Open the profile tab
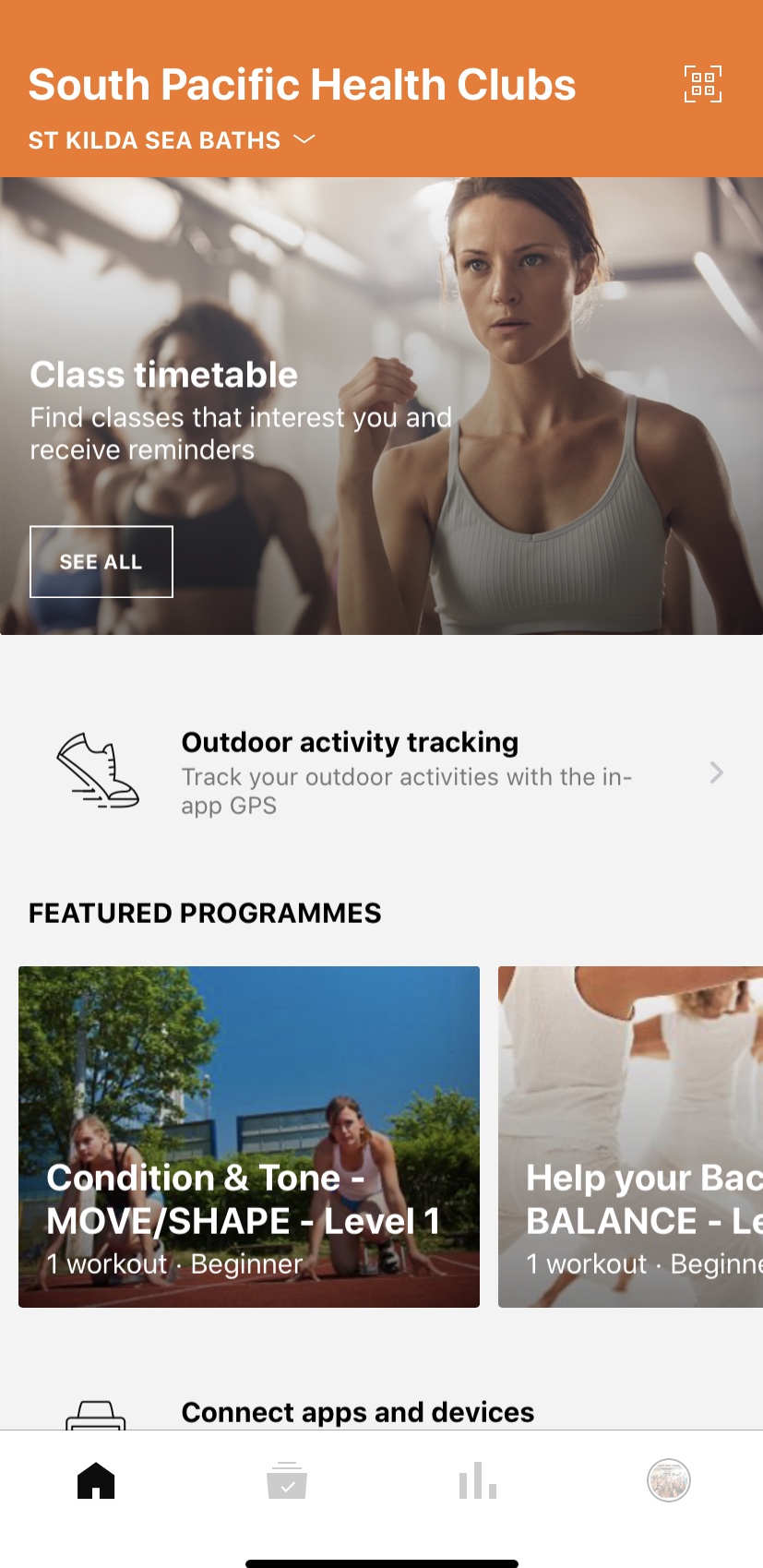Image resolution: width=763 pixels, height=1568 pixels. 668,1480
